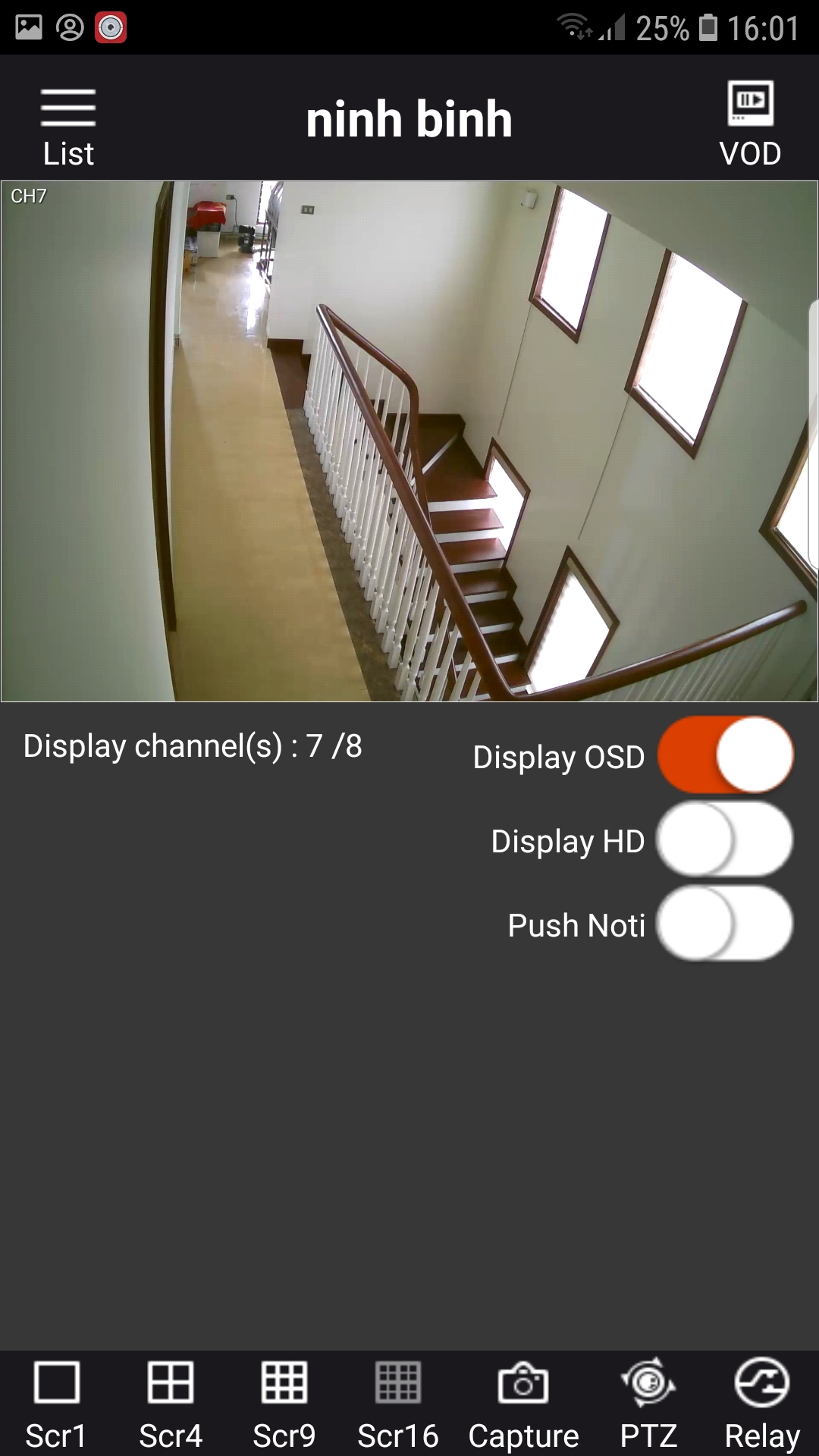Switch to Scr16 grid view
The height and width of the screenshot is (1456, 819).
coord(398,1404)
